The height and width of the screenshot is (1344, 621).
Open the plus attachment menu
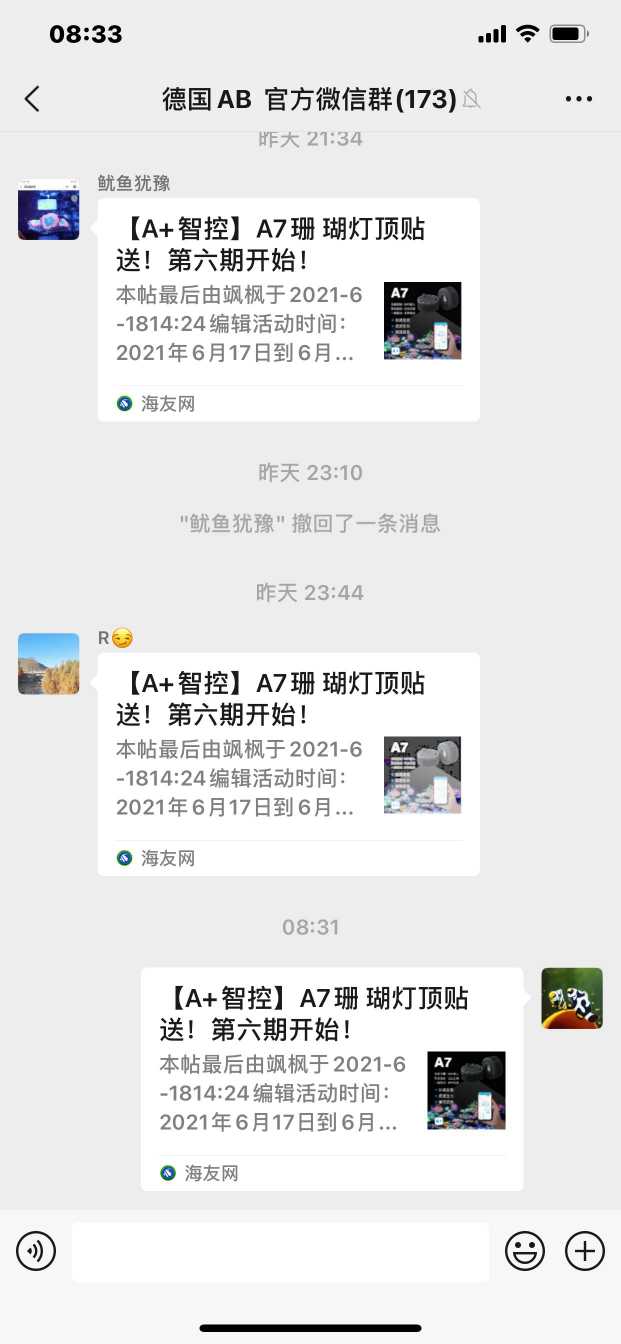(x=585, y=1251)
